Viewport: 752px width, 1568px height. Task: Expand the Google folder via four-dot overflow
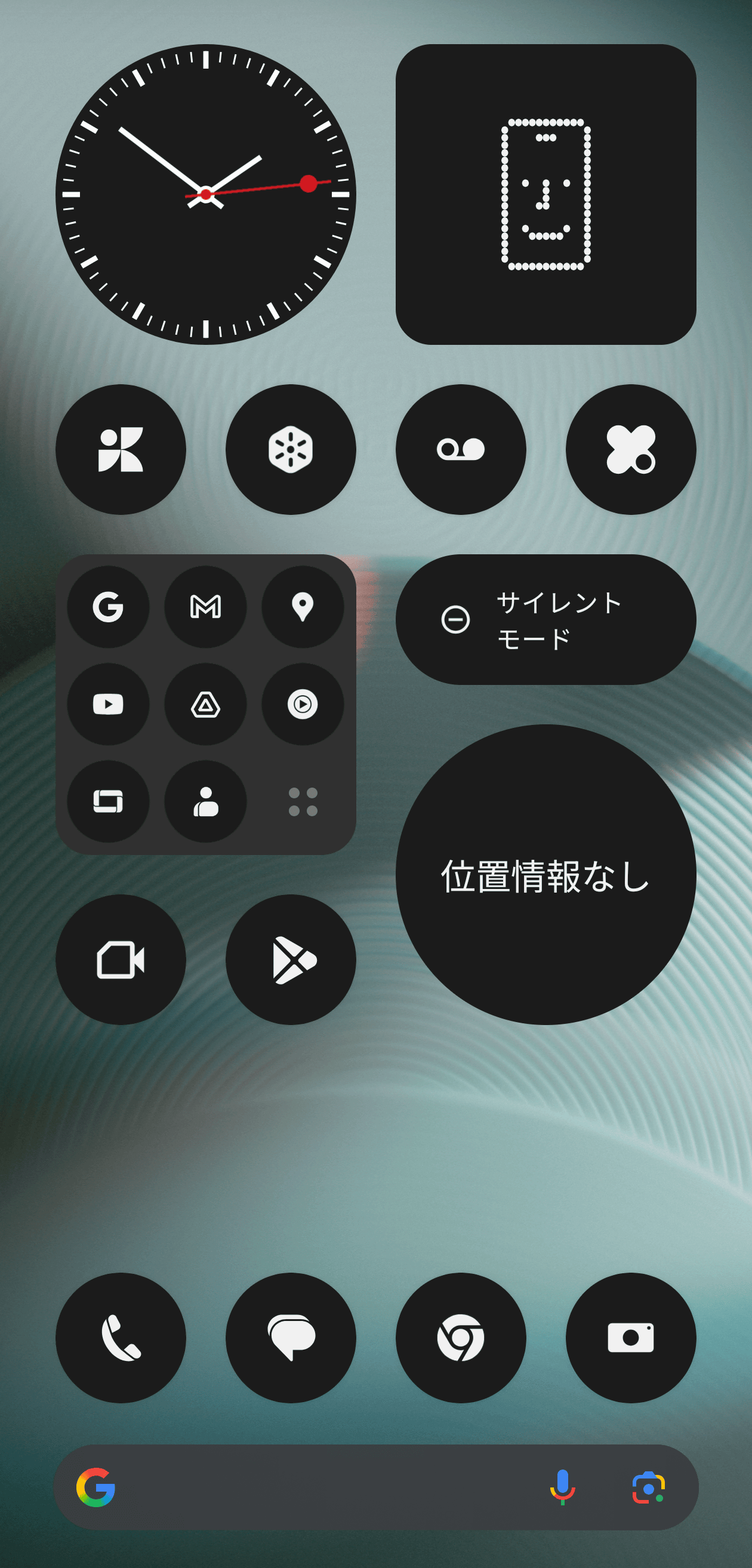(303, 802)
